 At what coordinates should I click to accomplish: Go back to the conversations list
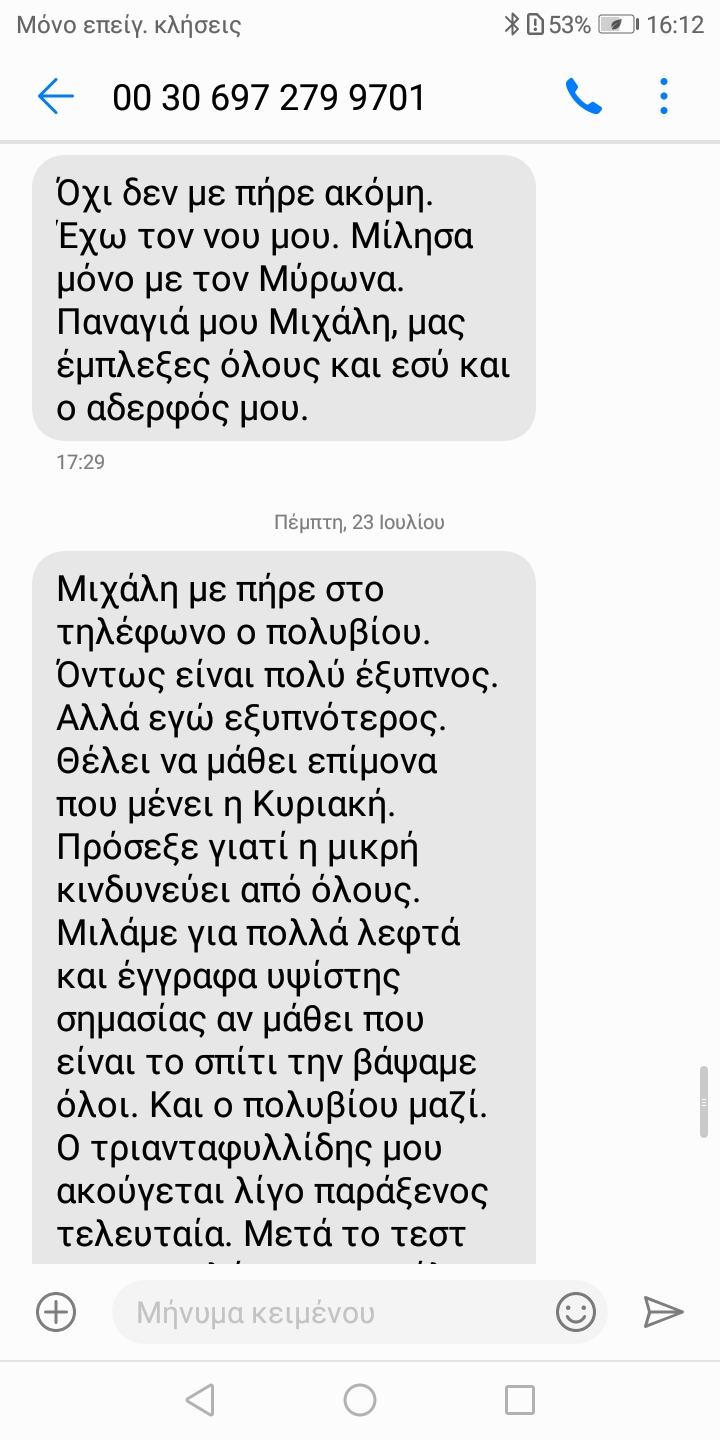pos(56,97)
